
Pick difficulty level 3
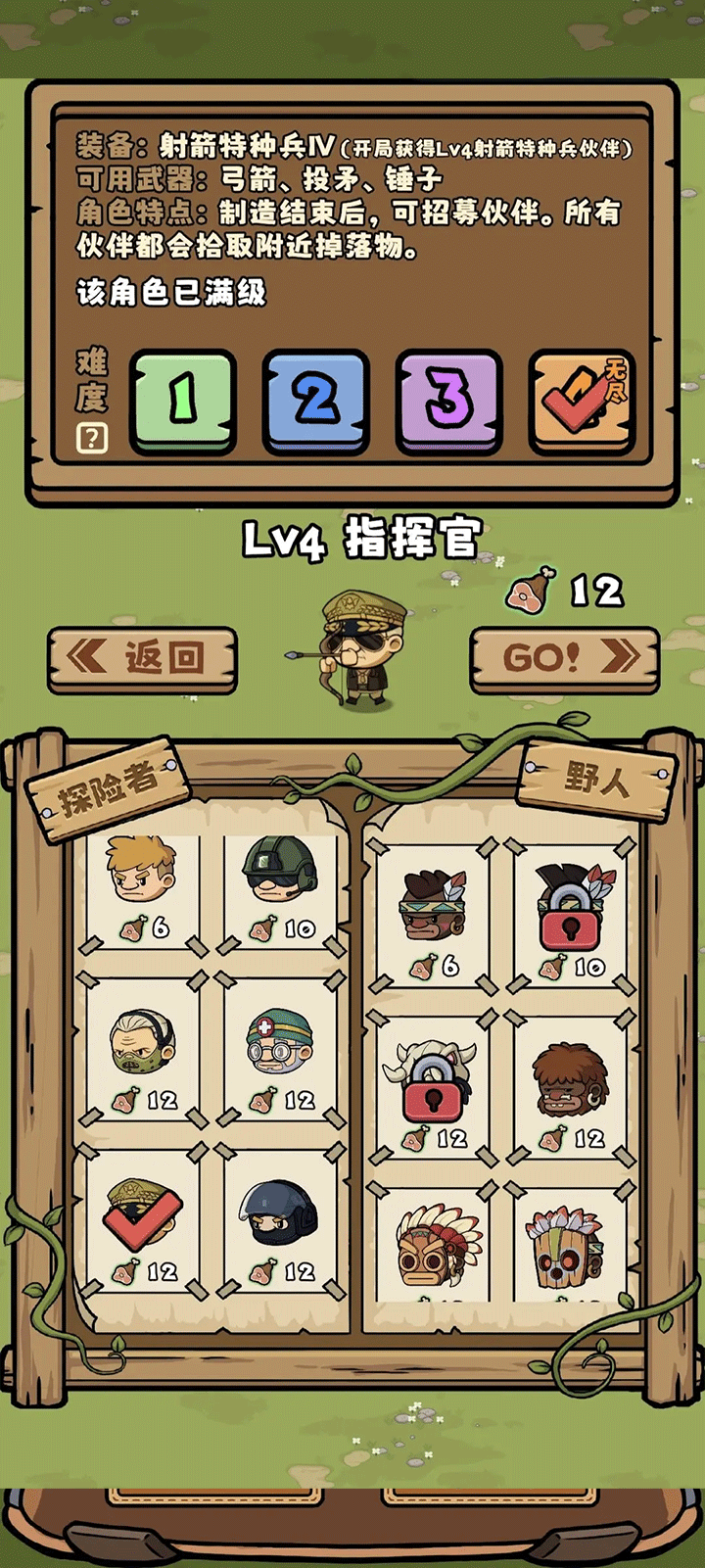pos(448,401)
